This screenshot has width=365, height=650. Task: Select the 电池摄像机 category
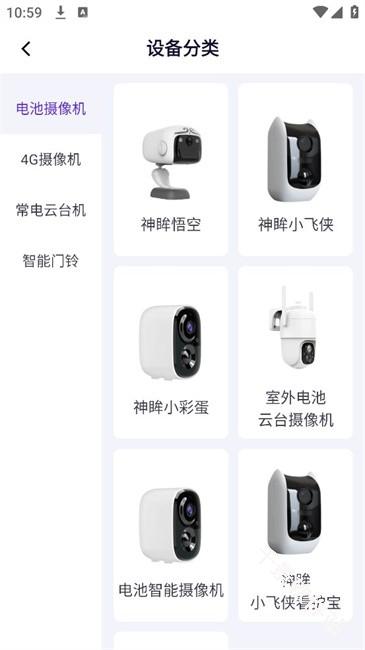pos(51,109)
